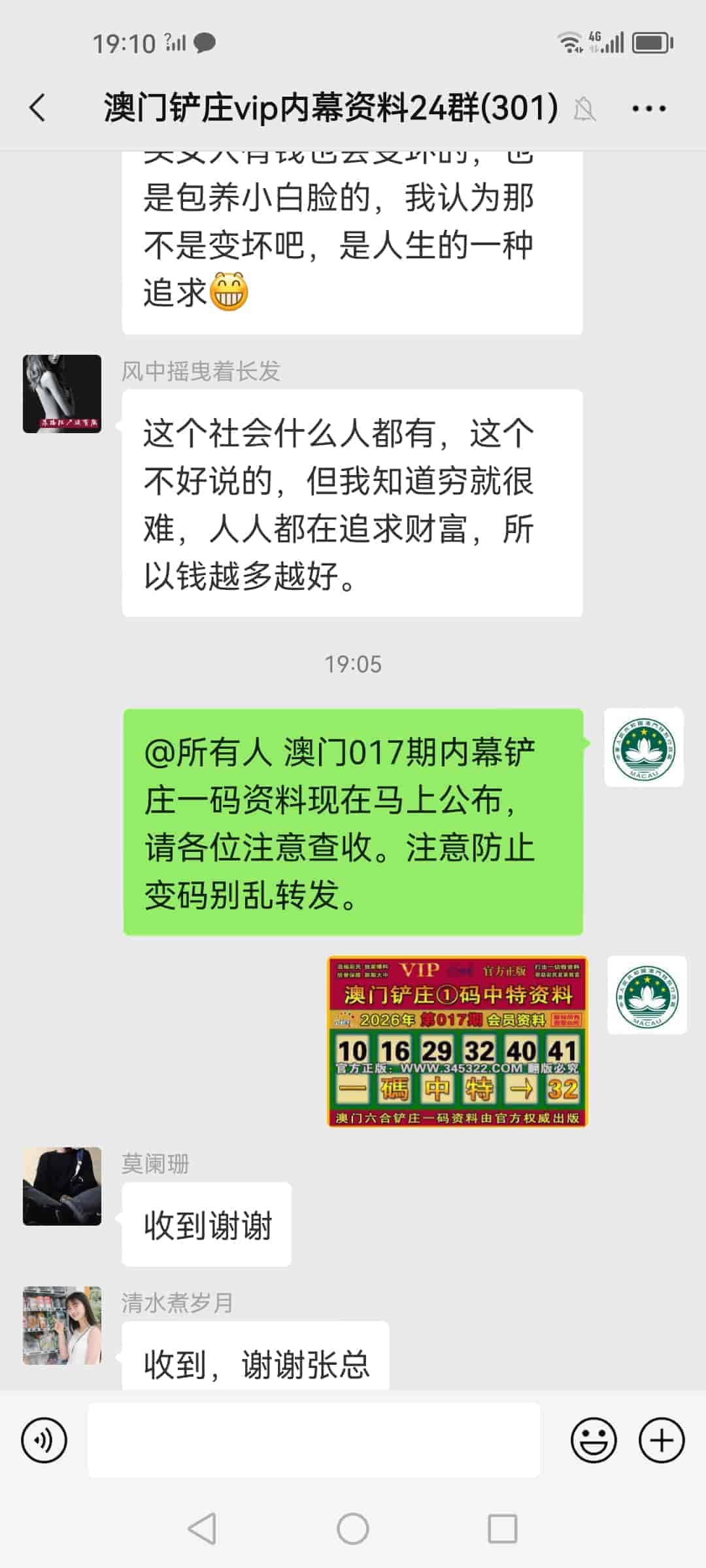Go back using the chat back arrow
The height and width of the screenshot is (1568, 706).
tap(37, 109)
